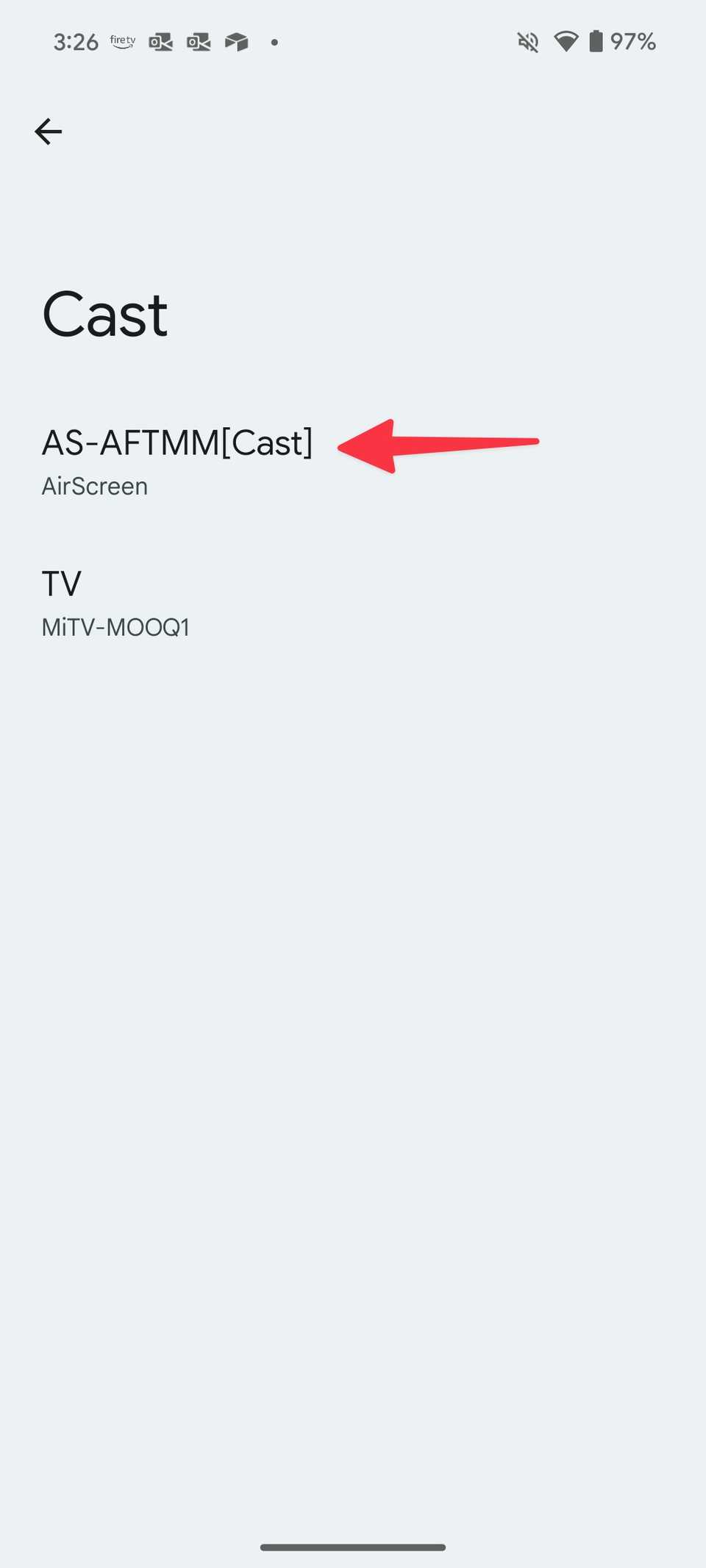Tap the clock showing 3:26
The width and height of the screenshot is (706, 1568).
click(74, 42)
